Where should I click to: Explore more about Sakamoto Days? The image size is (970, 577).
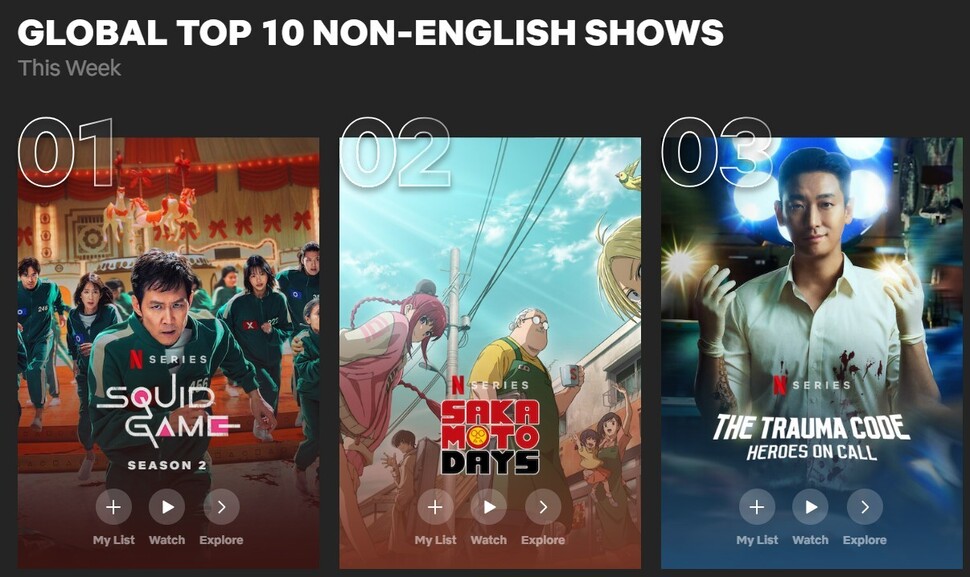tap(543, 507)
